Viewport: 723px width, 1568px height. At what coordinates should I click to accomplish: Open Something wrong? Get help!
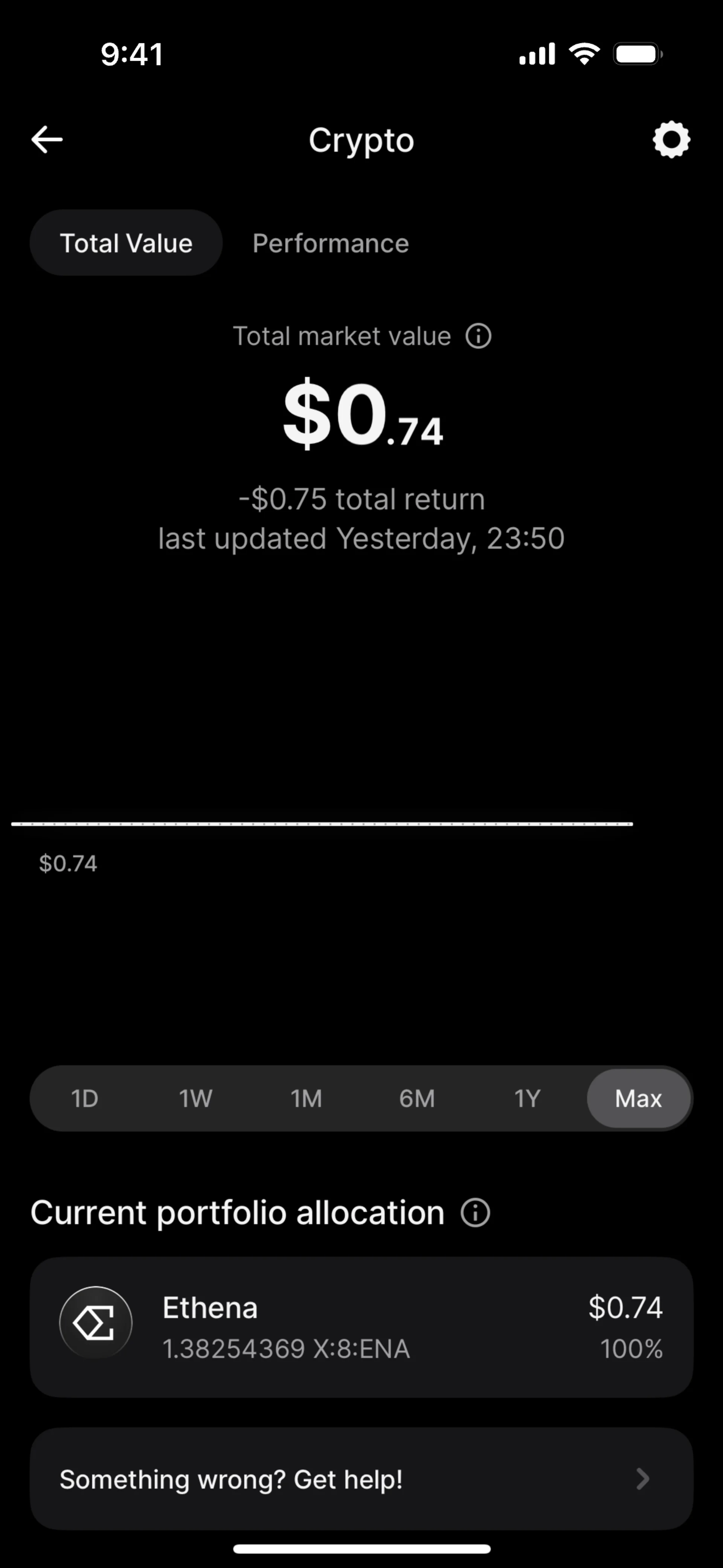coord(361,1479)
